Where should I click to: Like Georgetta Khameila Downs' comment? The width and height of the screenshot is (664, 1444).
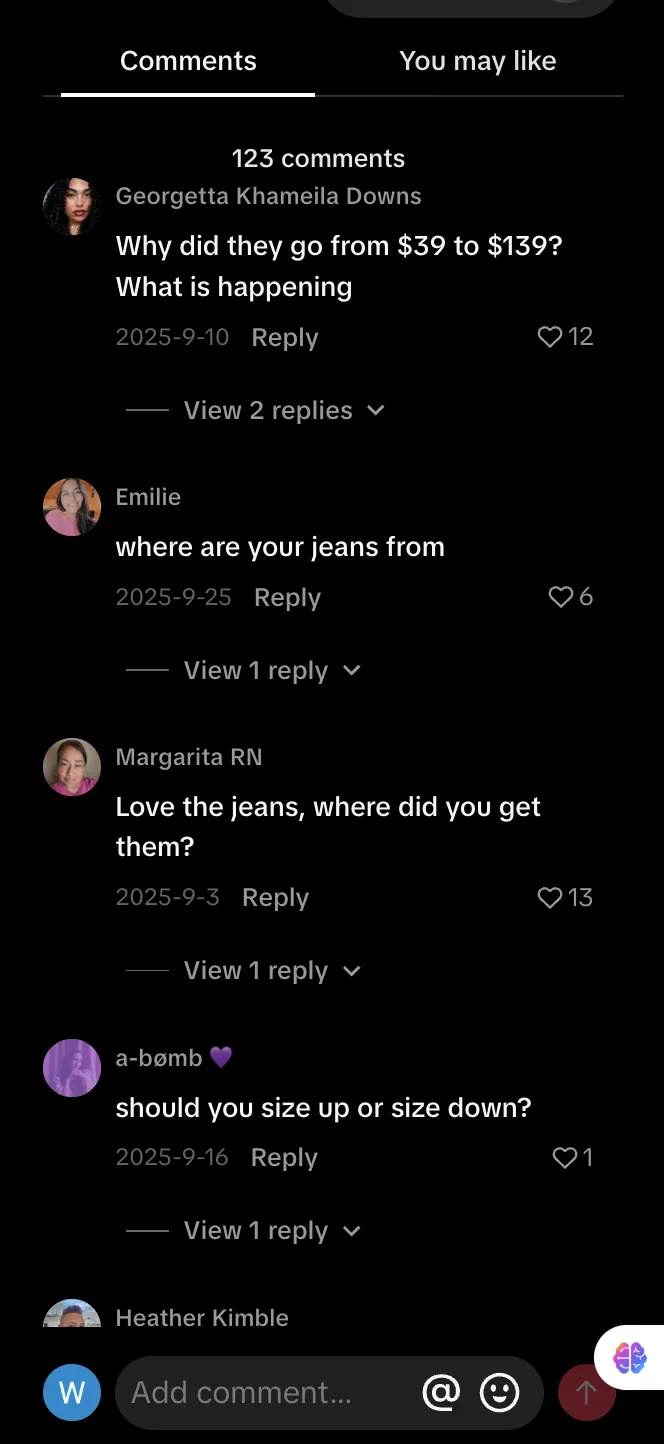pos(550,337)
